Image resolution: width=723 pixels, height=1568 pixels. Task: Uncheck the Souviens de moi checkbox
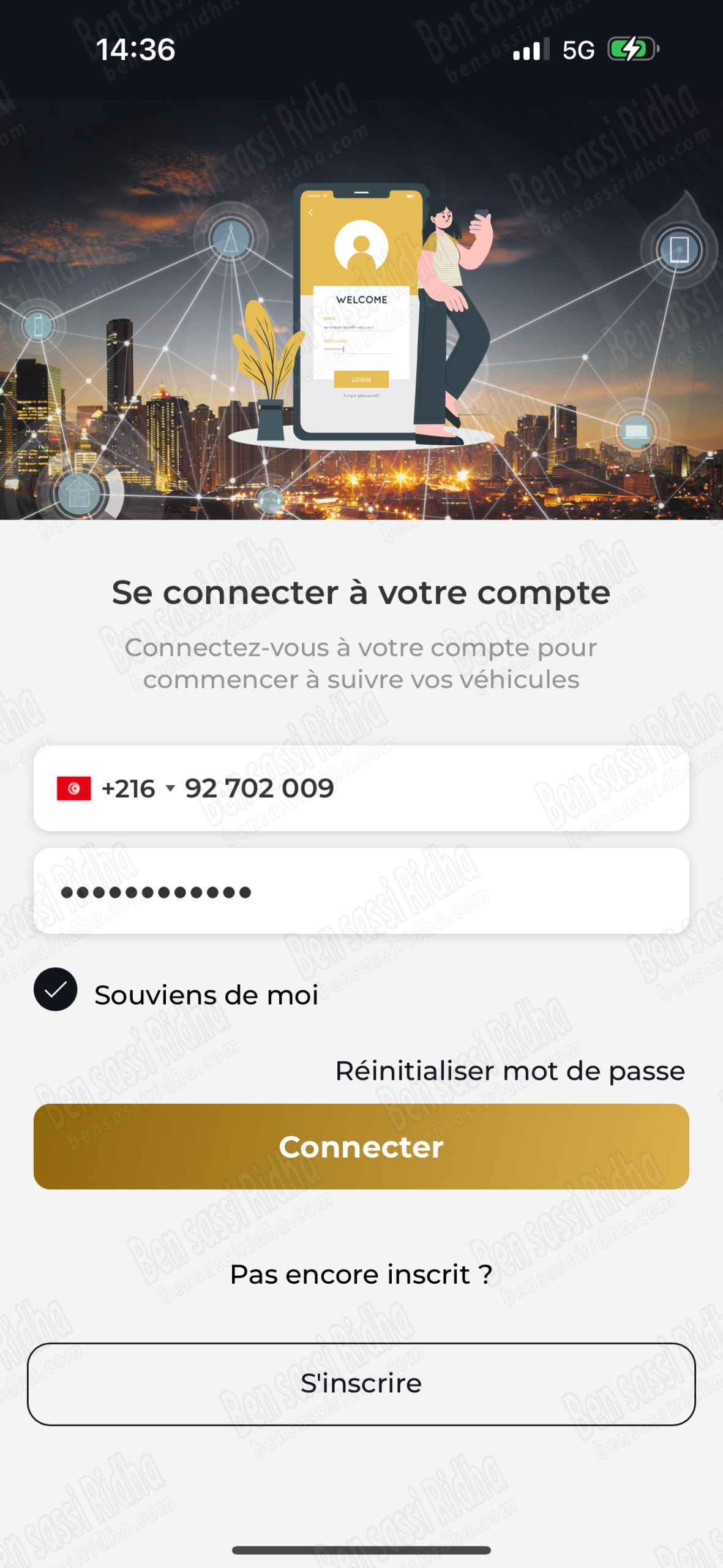click(56, 989)
